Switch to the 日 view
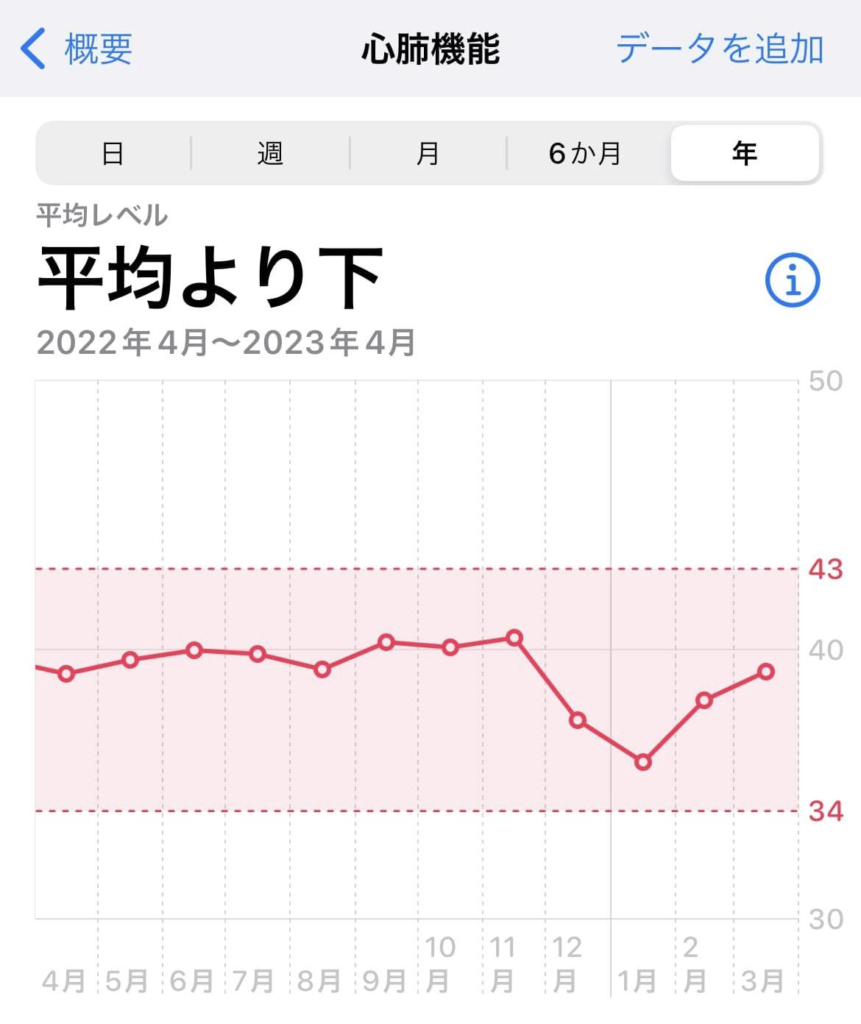Screen dimensions: 861x1024 tap(113, 153)
